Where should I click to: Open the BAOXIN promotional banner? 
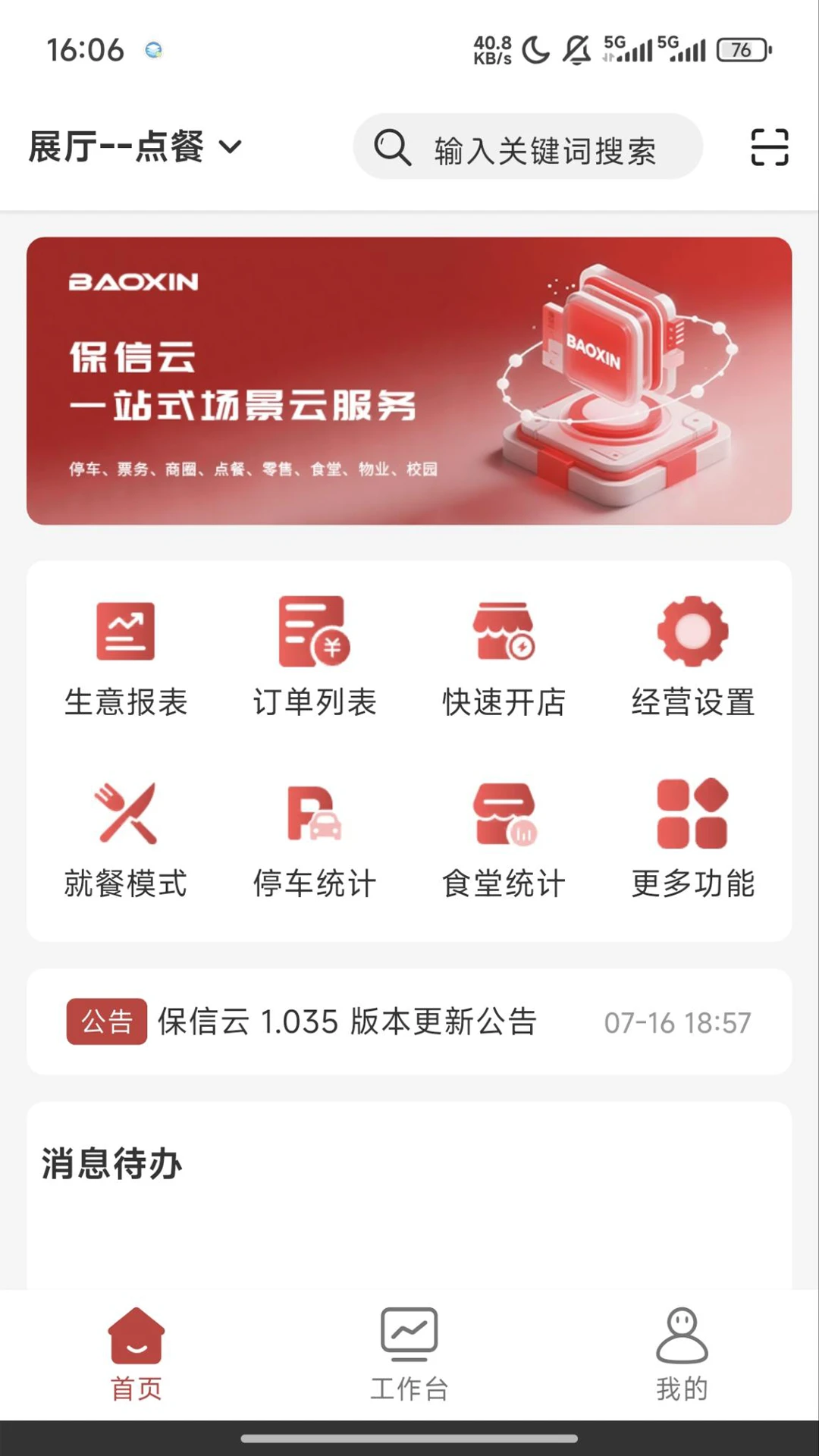[x=409, y=379]
